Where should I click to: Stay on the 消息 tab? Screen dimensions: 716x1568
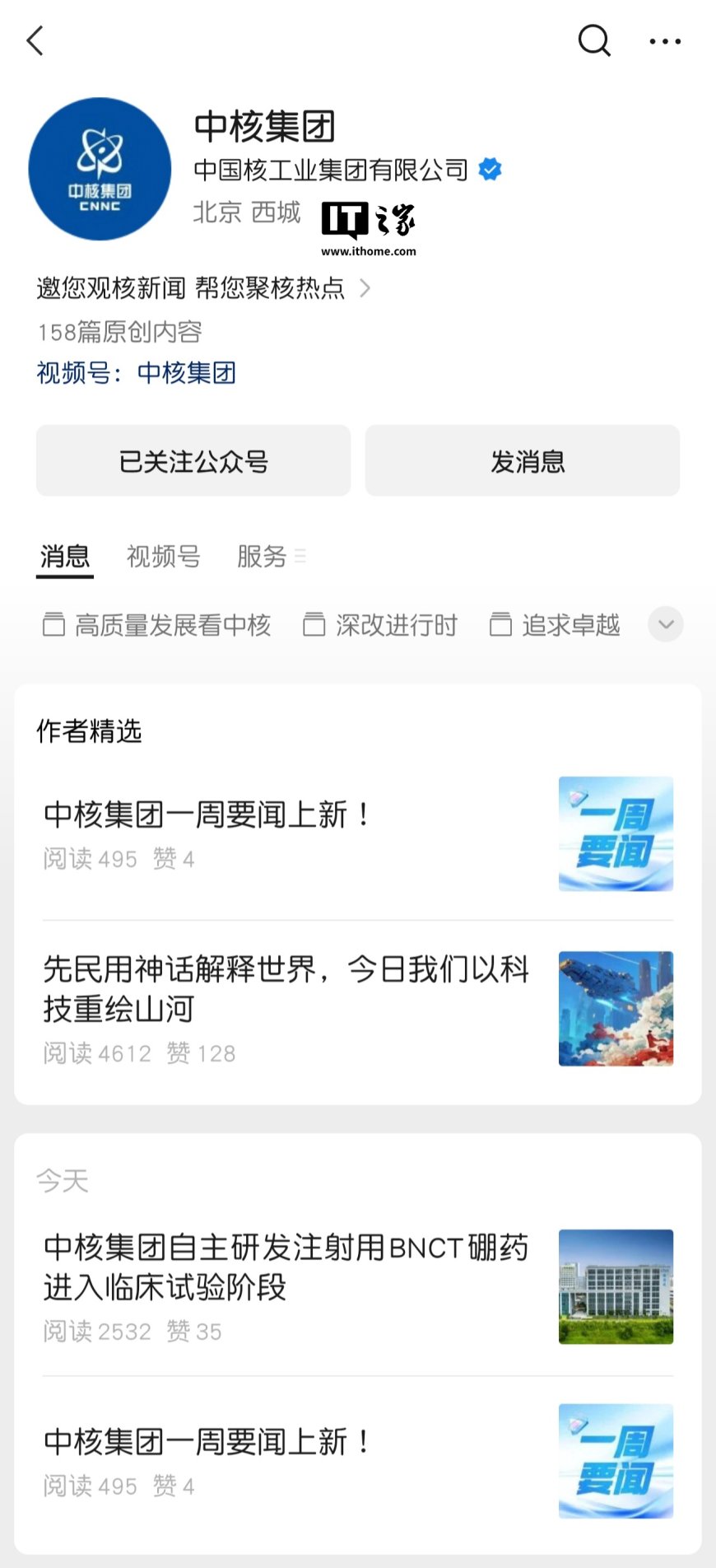64,558
